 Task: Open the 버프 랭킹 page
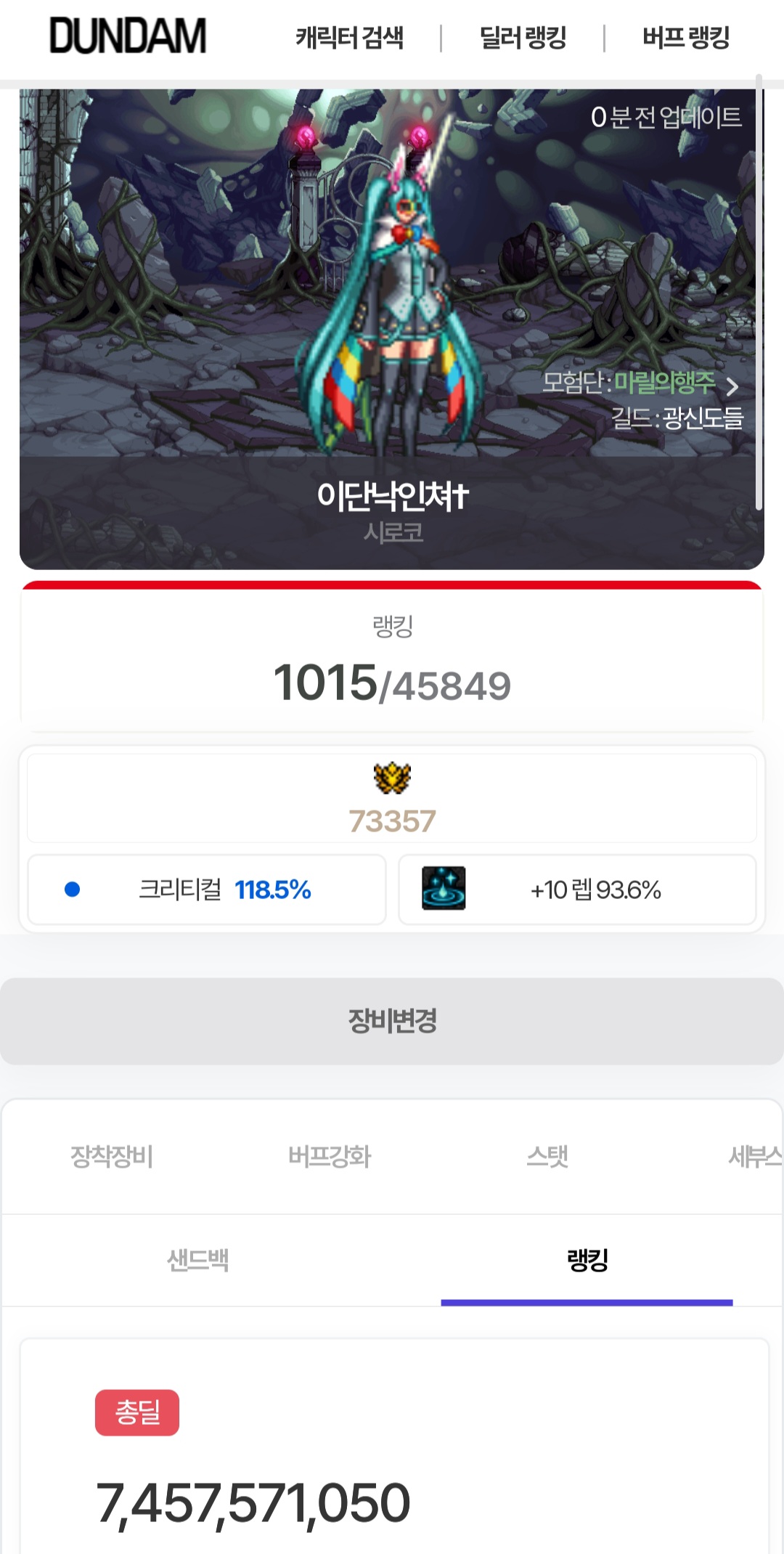(x=686, y=38)
